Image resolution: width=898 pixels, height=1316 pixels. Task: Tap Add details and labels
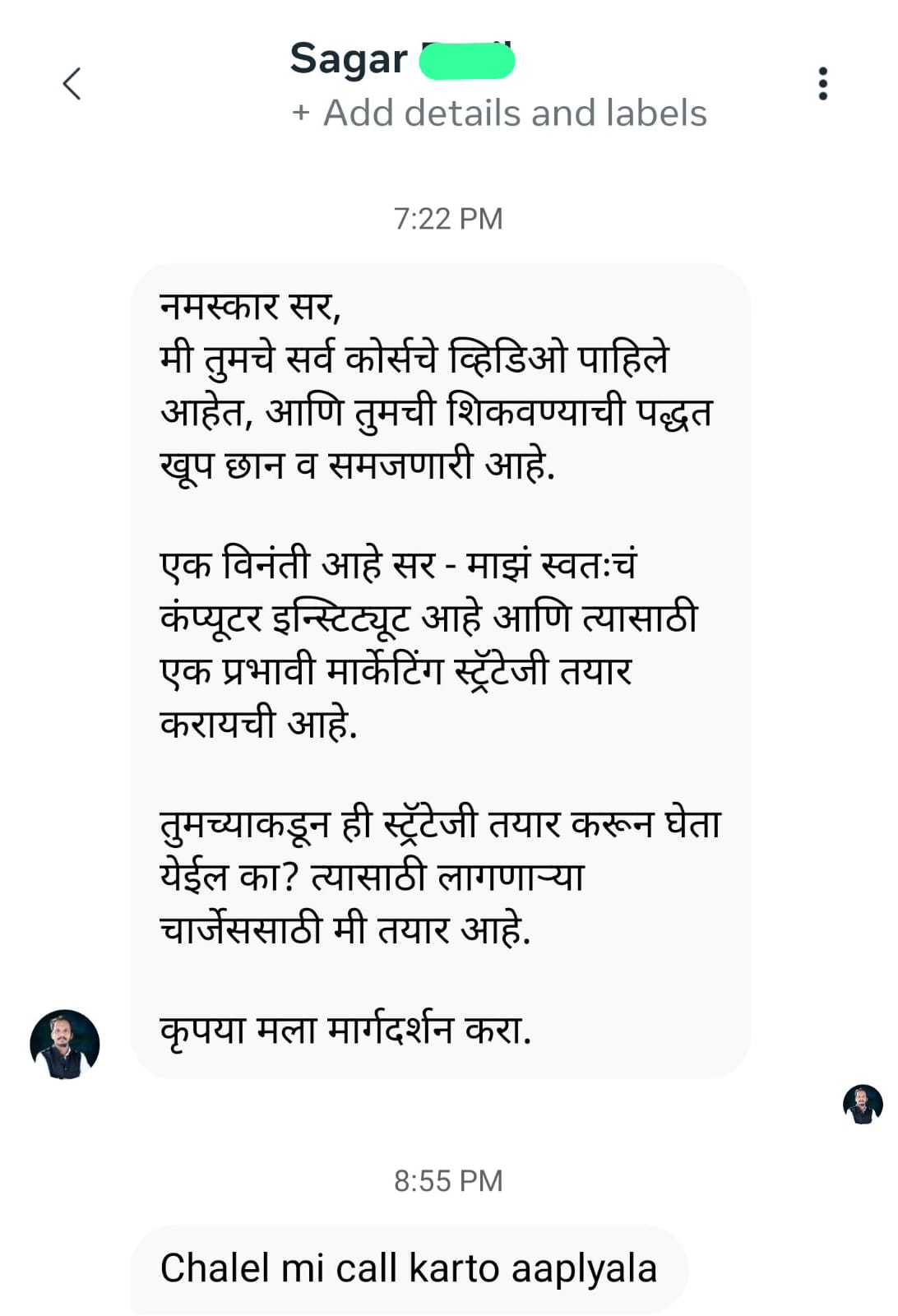[x=499, y=114]
